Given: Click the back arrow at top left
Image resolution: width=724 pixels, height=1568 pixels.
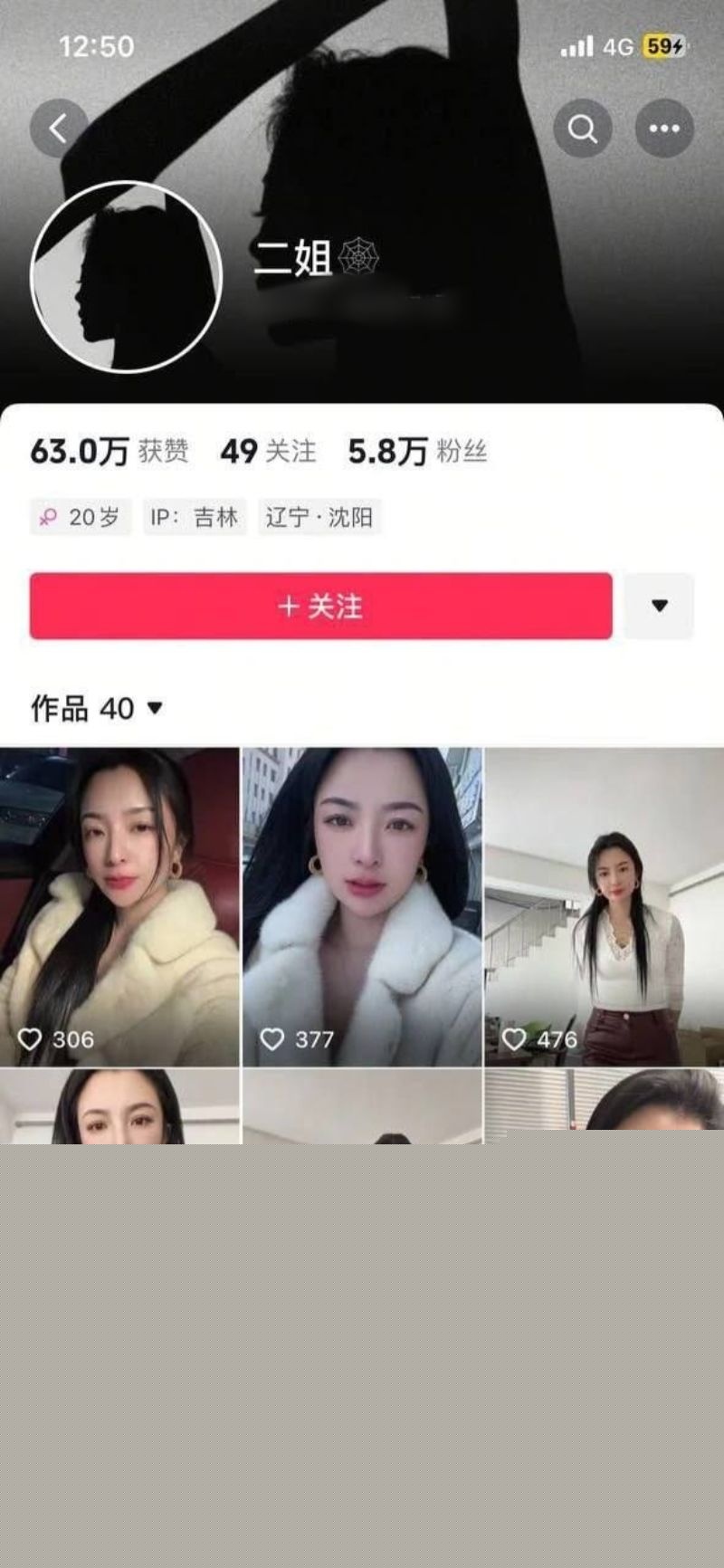Looking at the screenshot, I should point(60,129).
